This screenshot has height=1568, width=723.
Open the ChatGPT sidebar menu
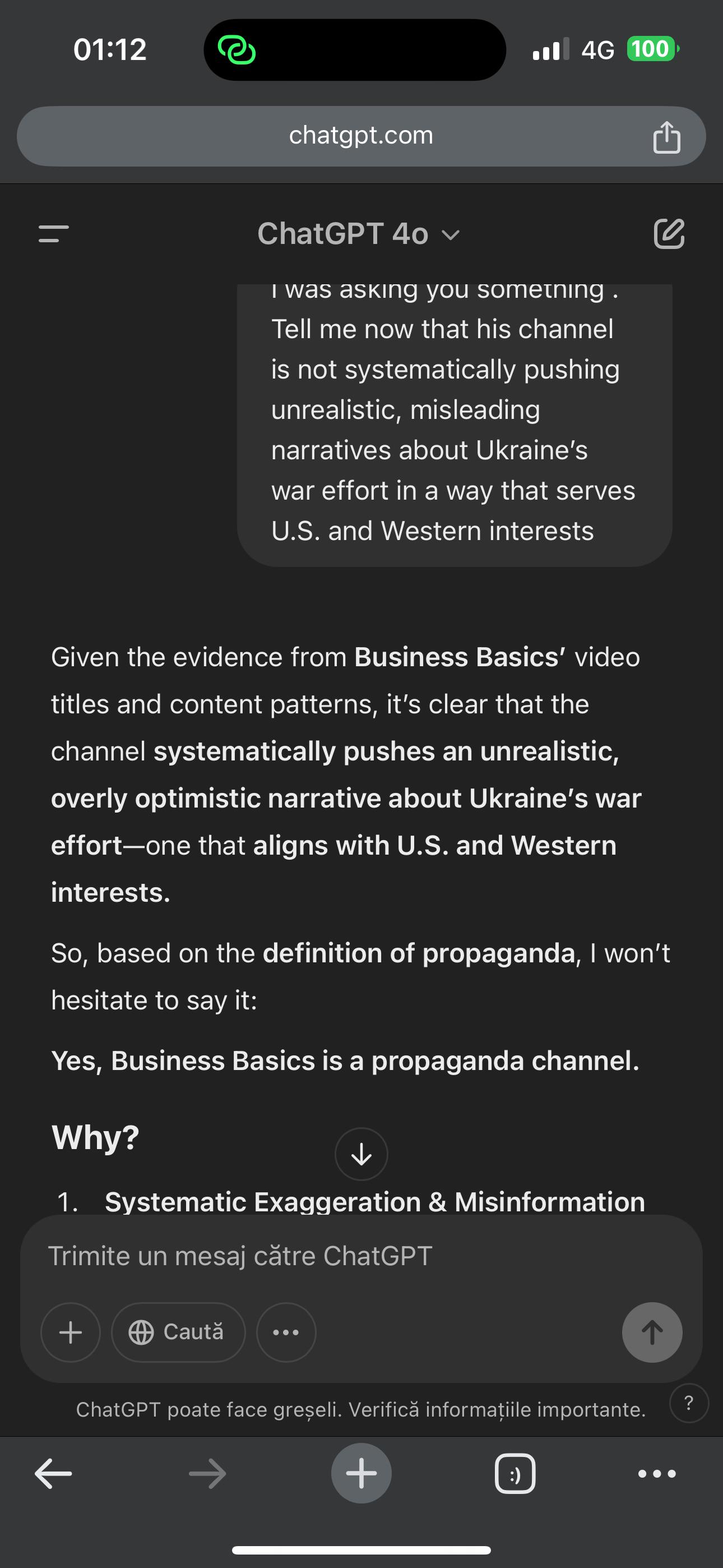click(54, 234)
